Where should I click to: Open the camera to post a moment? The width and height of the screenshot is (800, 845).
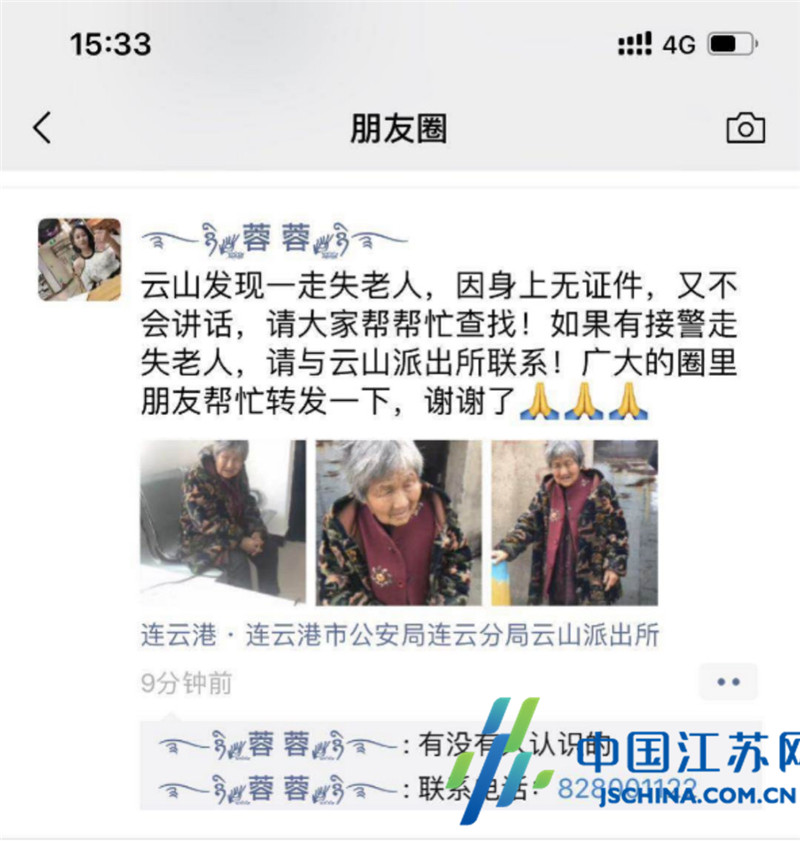coord(745,128)
